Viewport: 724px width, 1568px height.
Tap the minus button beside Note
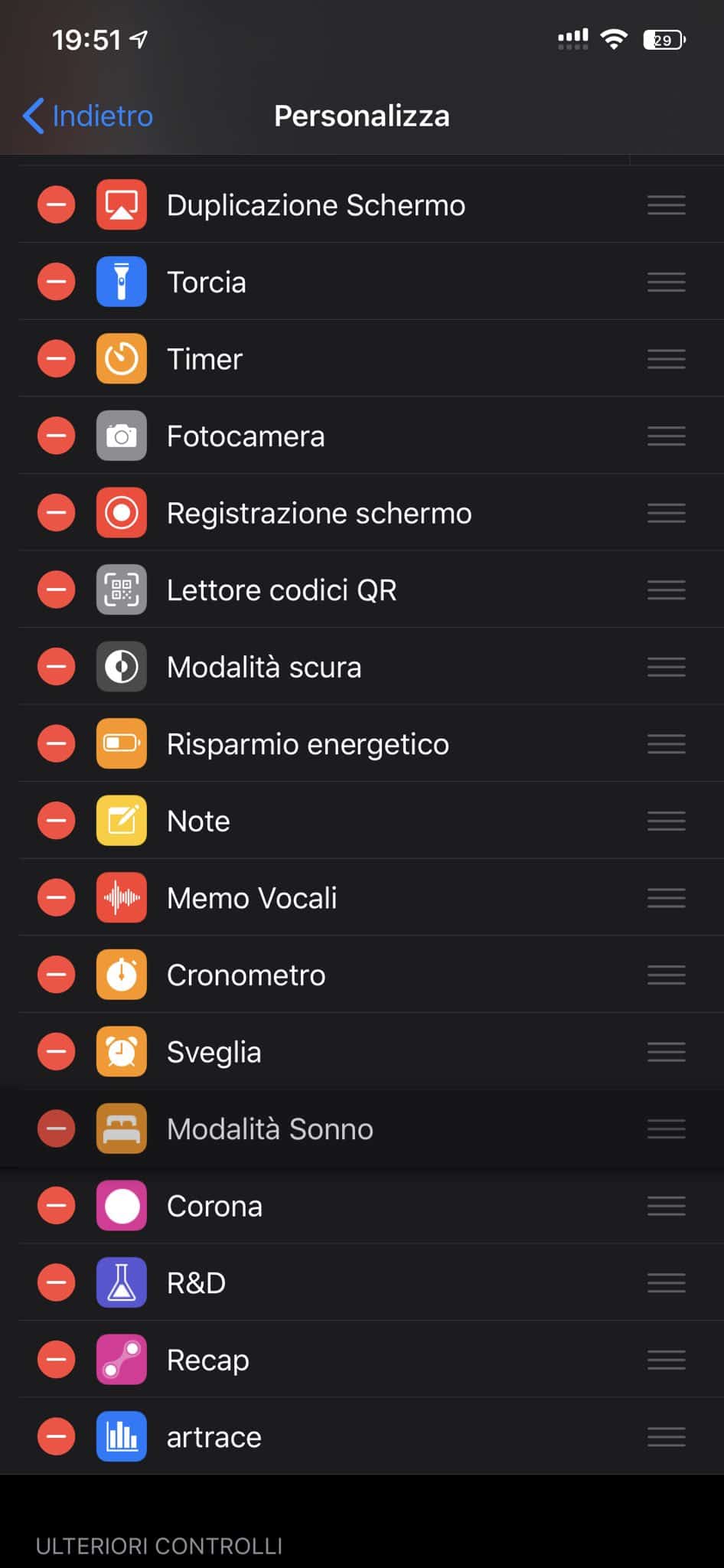(57, 821)
